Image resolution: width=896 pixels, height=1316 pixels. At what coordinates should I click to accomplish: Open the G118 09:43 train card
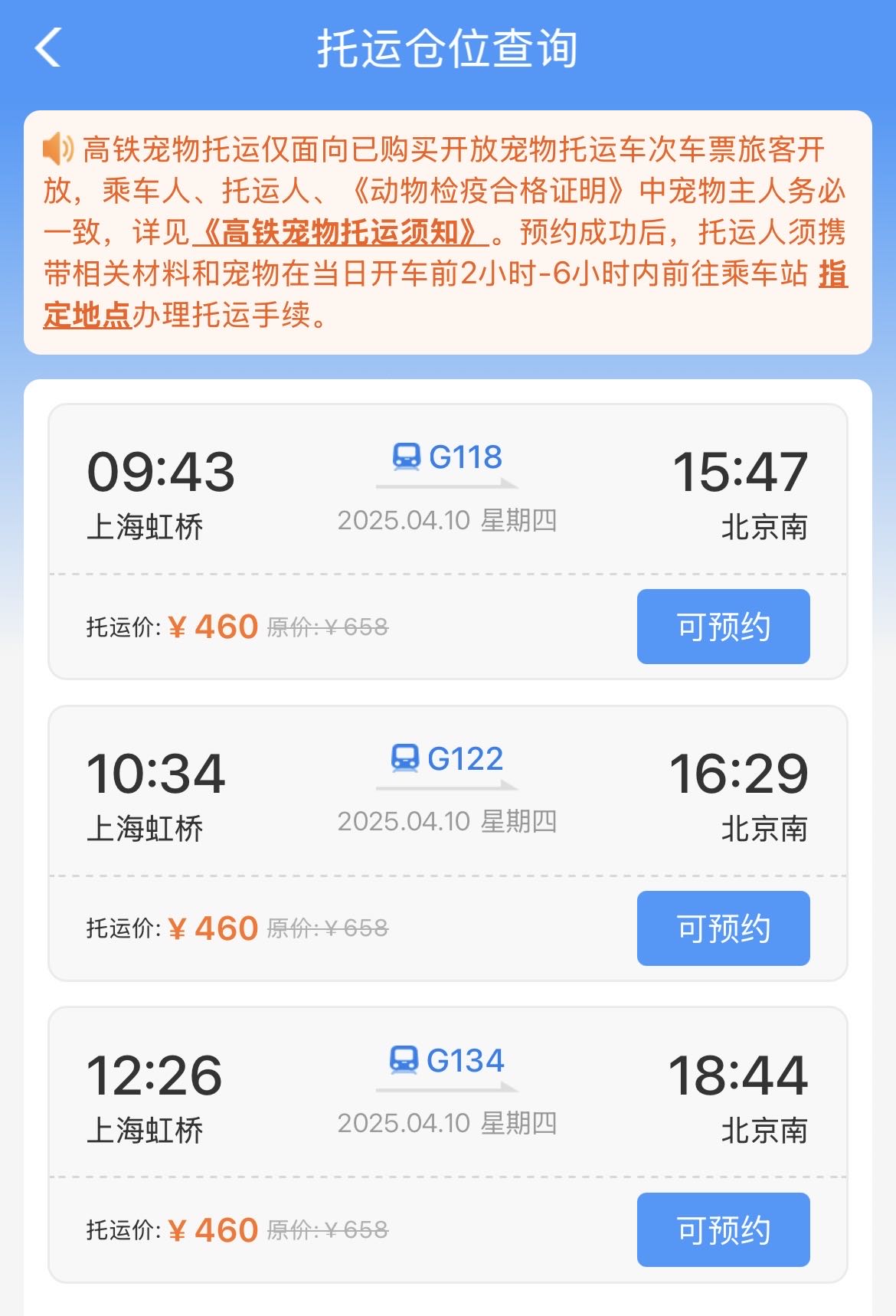(447, 490)
